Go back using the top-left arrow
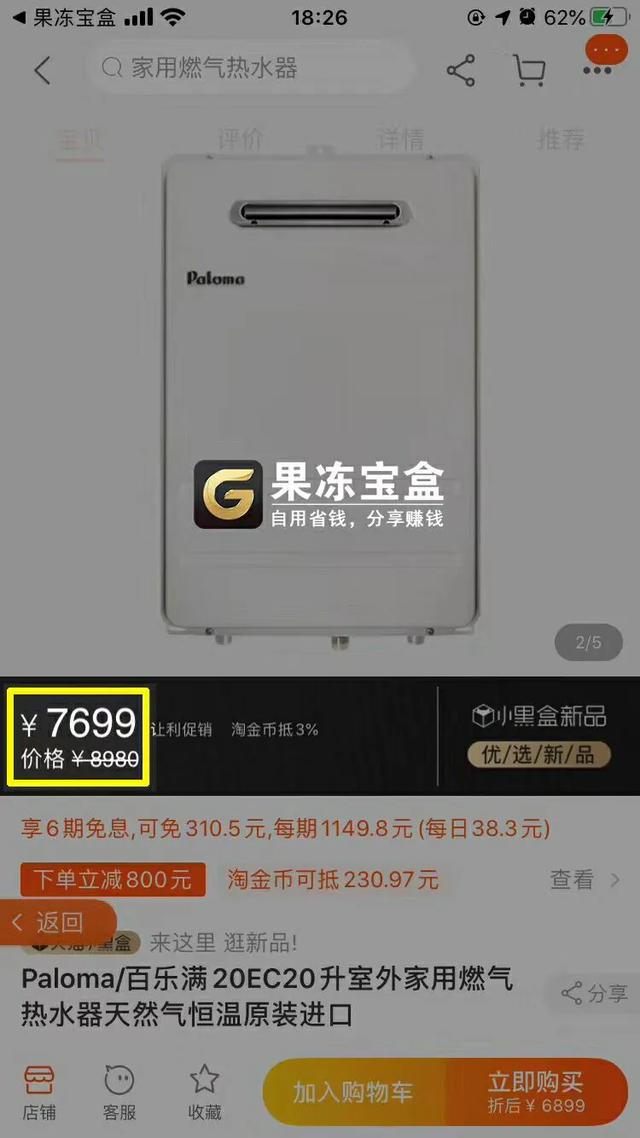The height and width of the screenshot is (1138, 640). point(42,70)
